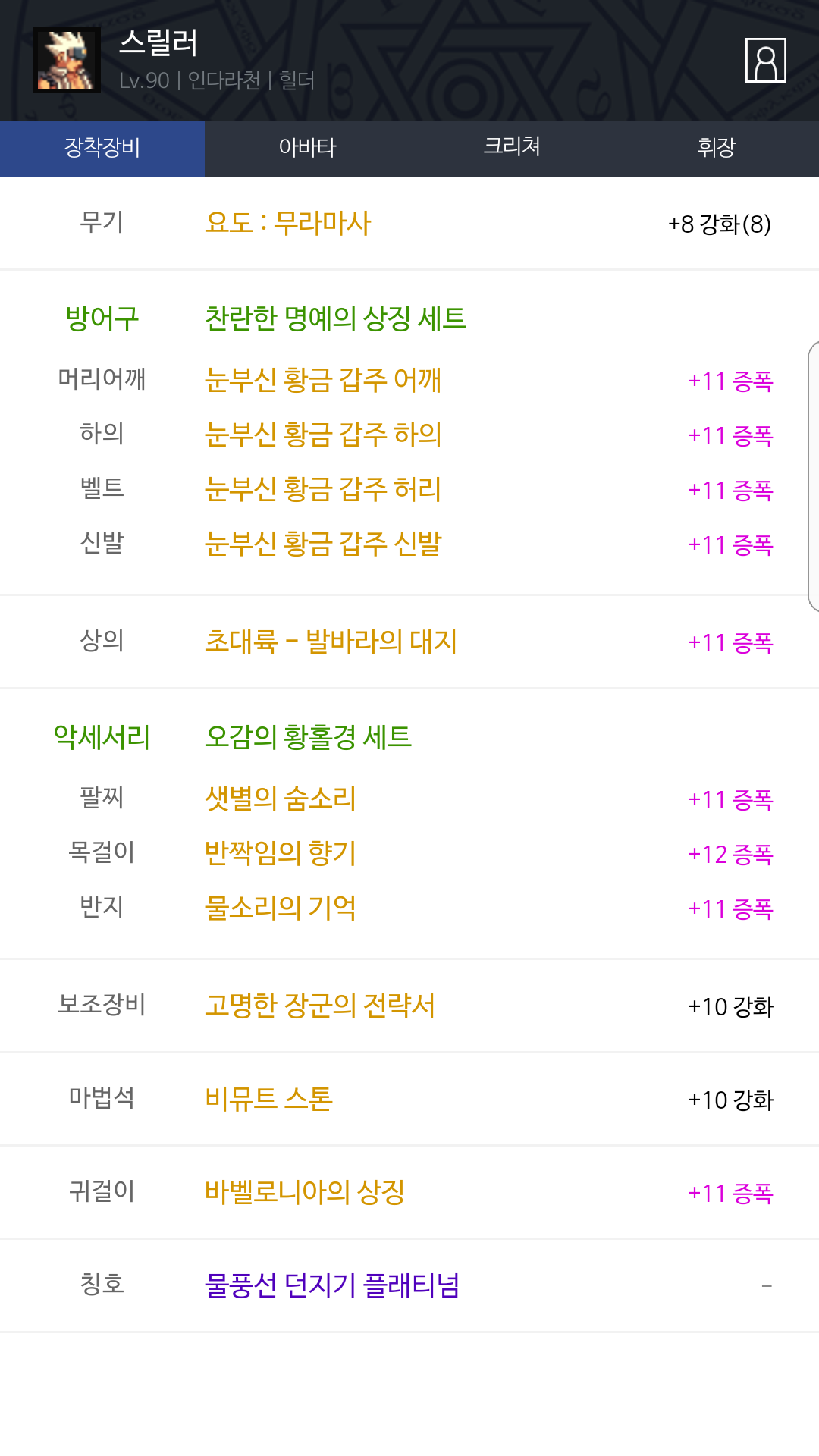Open 눈부신 황금 갑주 어깨 item
The height and width of the screenshot is (1456, 819).
(323, 380)
